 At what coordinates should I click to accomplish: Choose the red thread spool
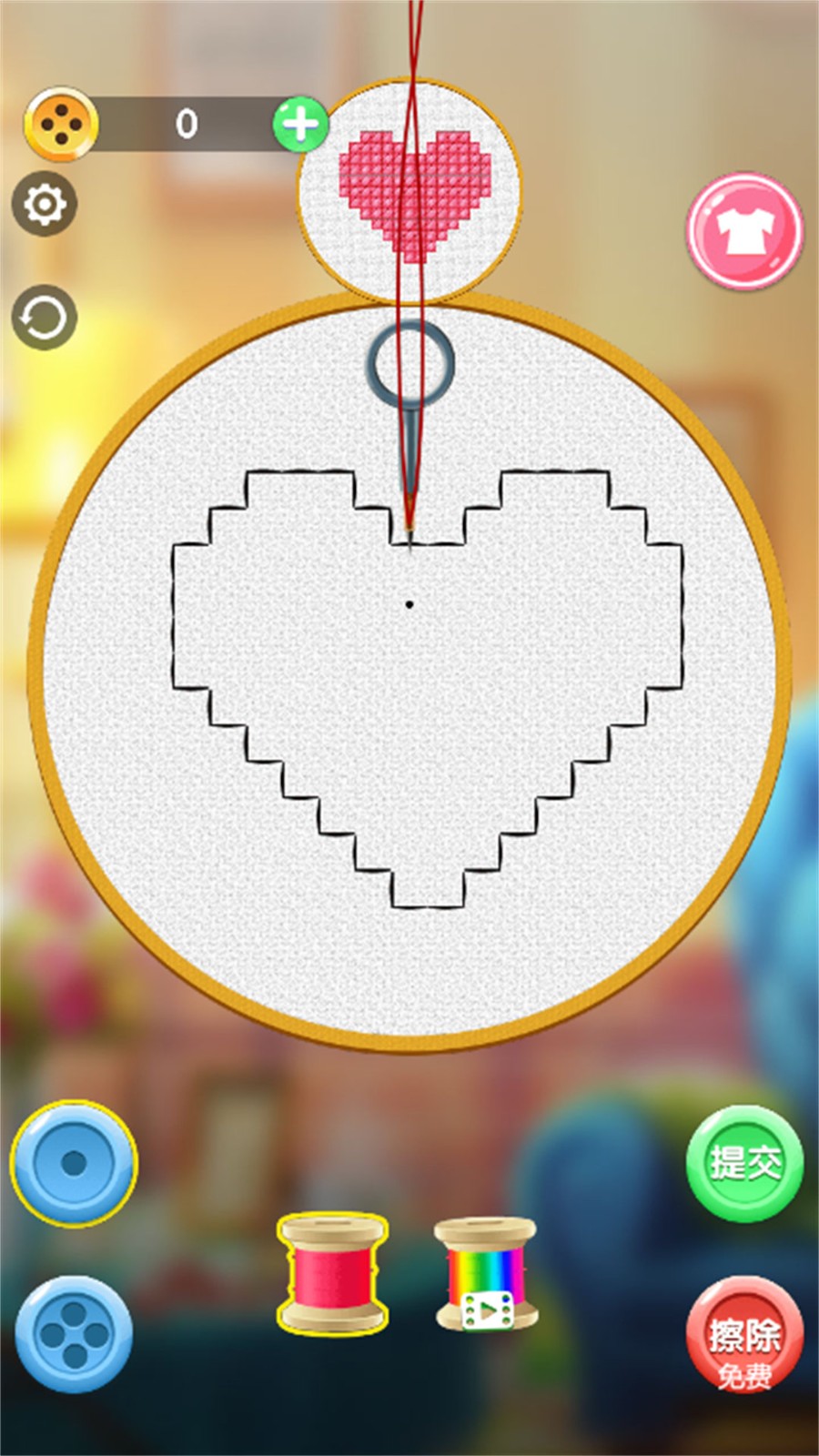pyautogui.click(x=333, y=1274)
